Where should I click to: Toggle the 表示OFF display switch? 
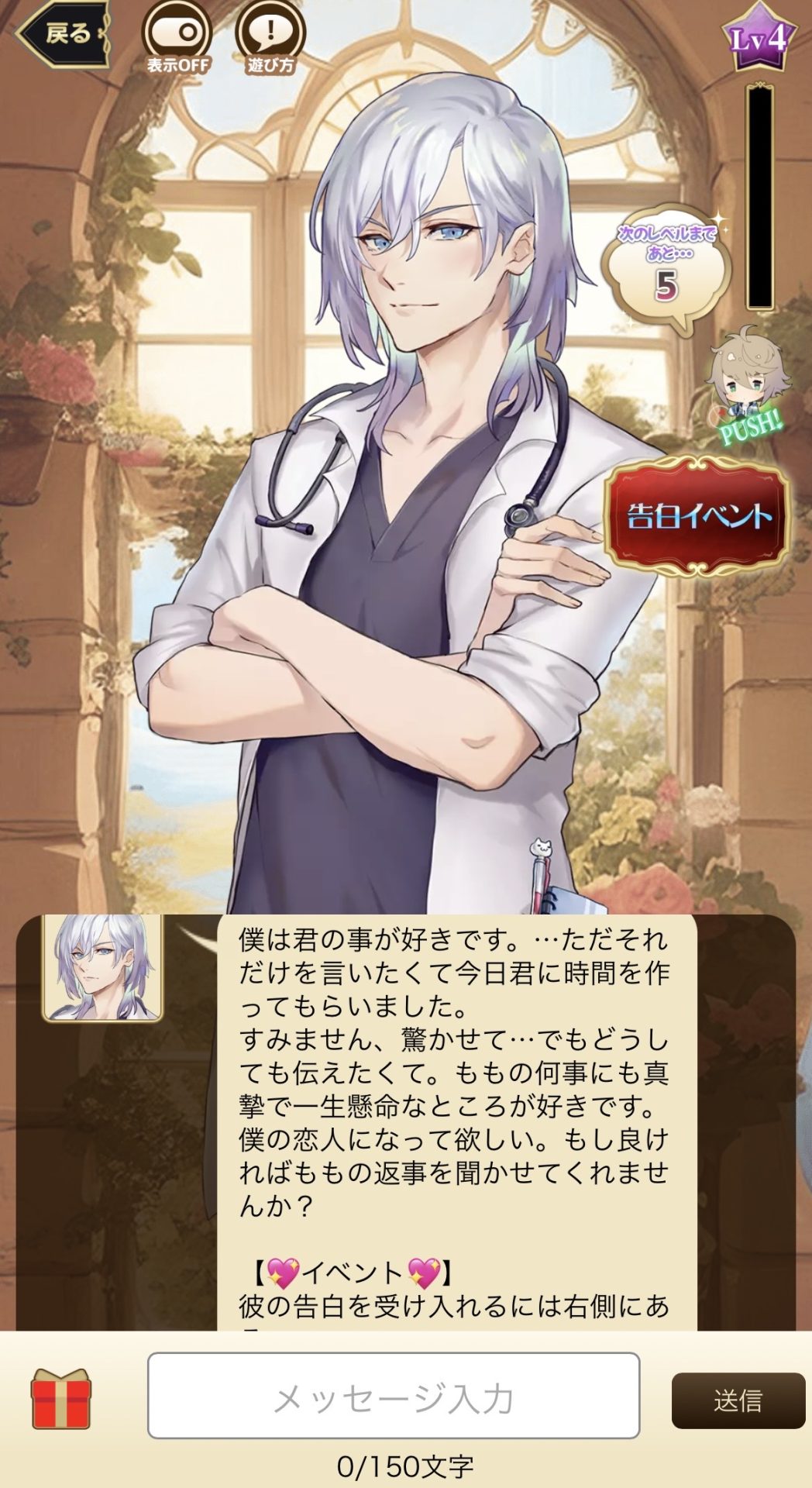(x=177, y=37)
